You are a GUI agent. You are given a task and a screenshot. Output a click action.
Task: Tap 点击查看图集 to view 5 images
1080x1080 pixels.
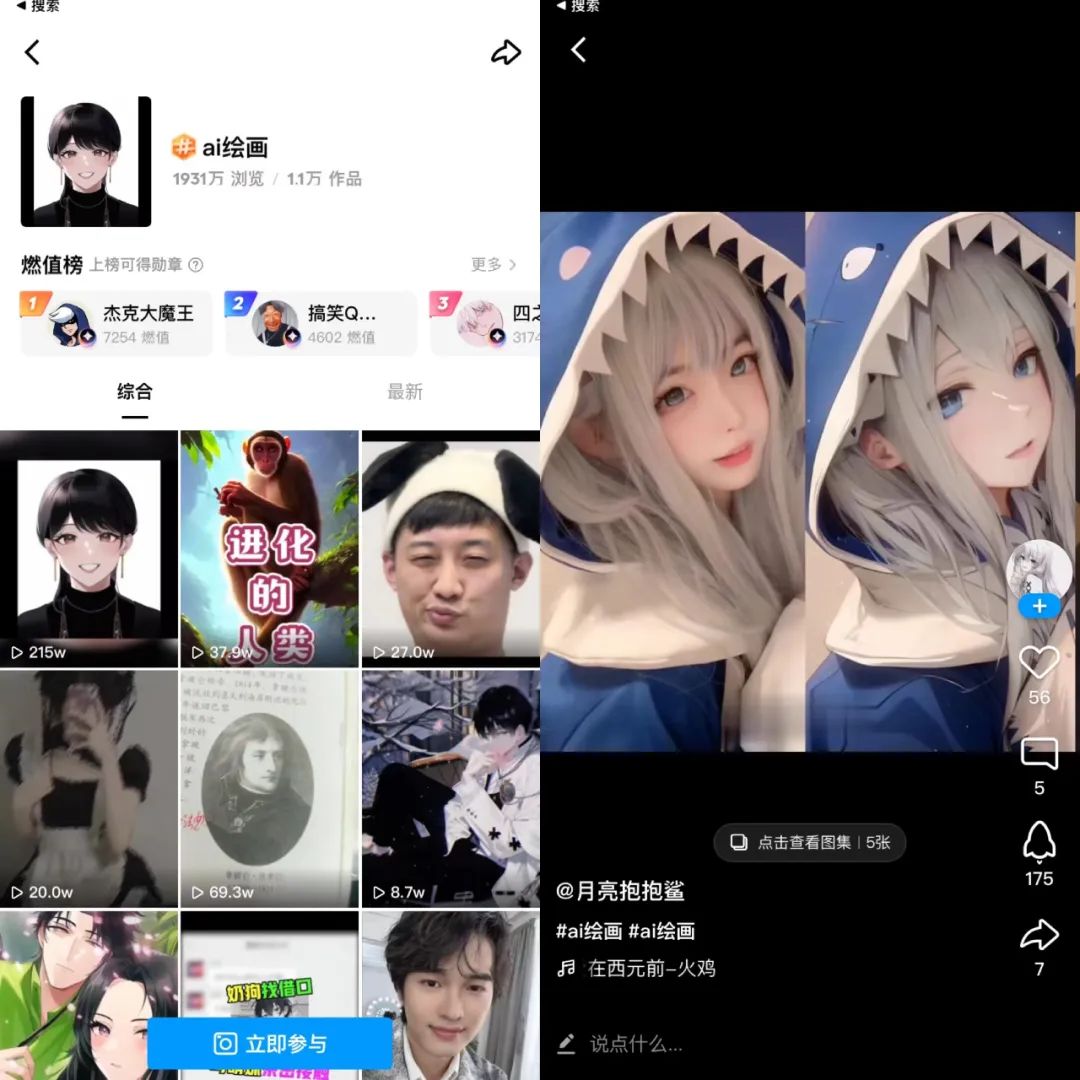coord(809,842)
